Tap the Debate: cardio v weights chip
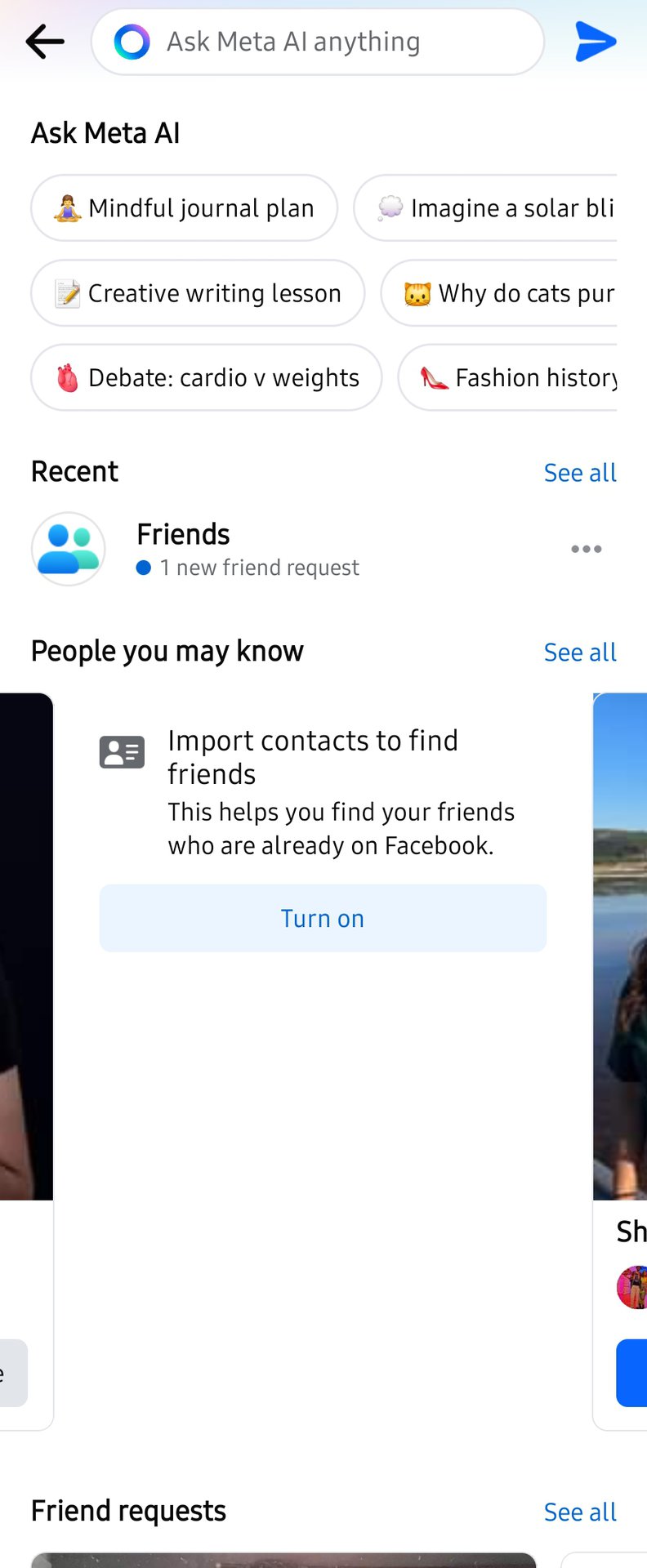The width and height of the screenshot is (647, 1568). pyautogui.click(x=206, y=378)
